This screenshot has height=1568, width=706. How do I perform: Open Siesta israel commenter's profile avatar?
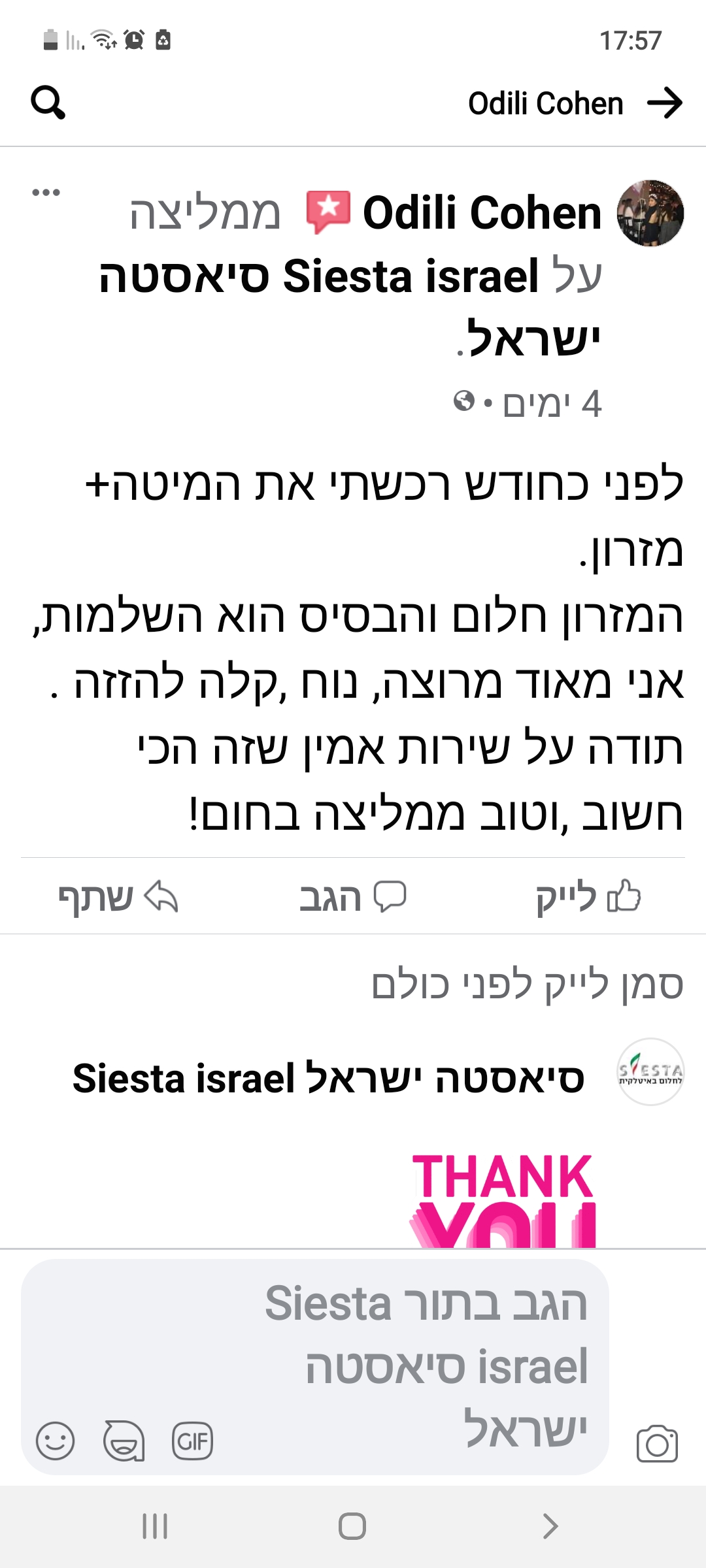[650, 1071]
